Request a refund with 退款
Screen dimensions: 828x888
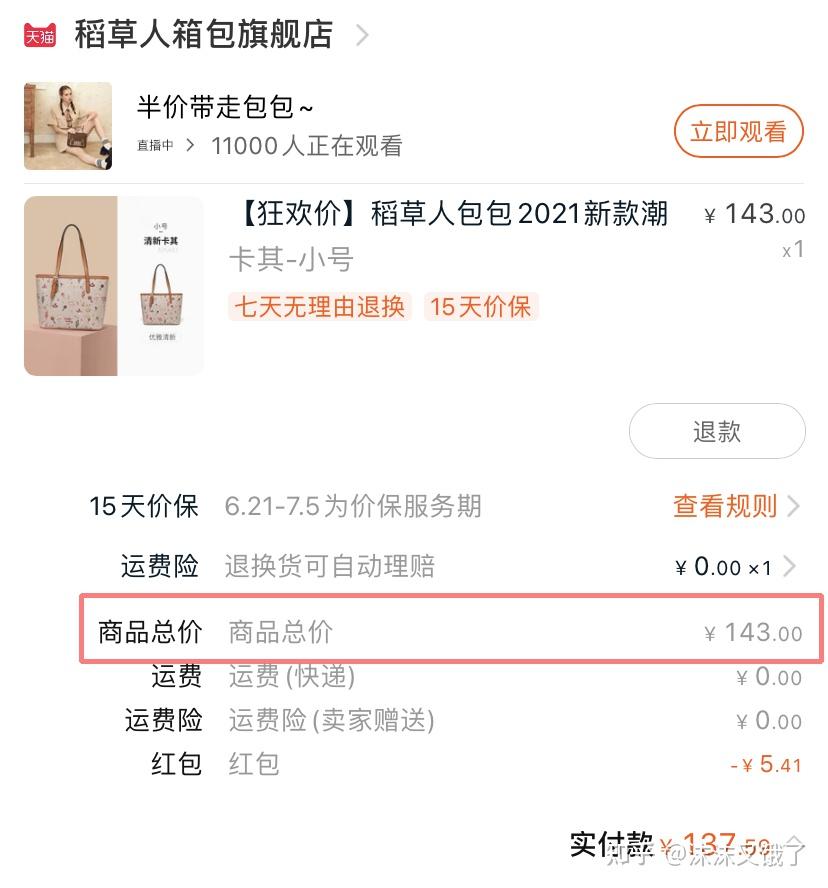[716, 431]
